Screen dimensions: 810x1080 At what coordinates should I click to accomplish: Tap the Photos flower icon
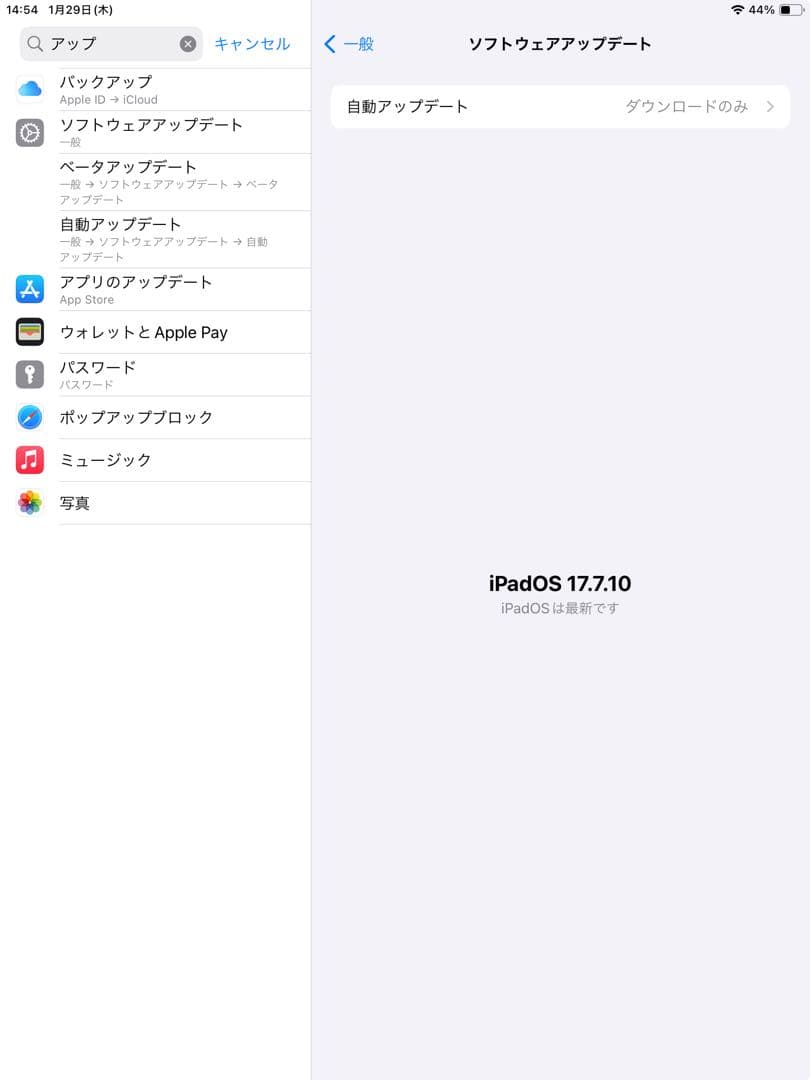28,503
